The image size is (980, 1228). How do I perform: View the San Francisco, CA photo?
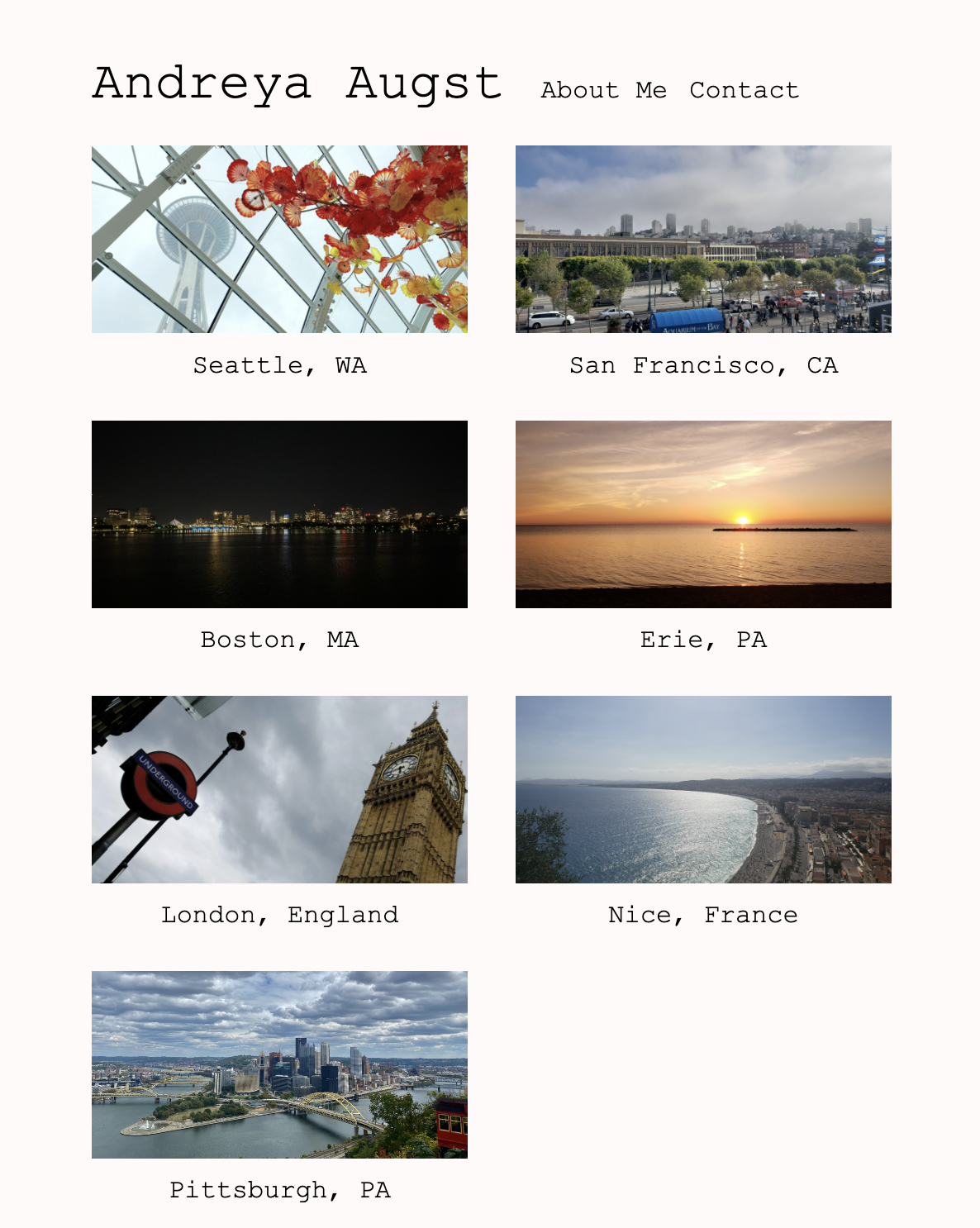tap(703, 240)
